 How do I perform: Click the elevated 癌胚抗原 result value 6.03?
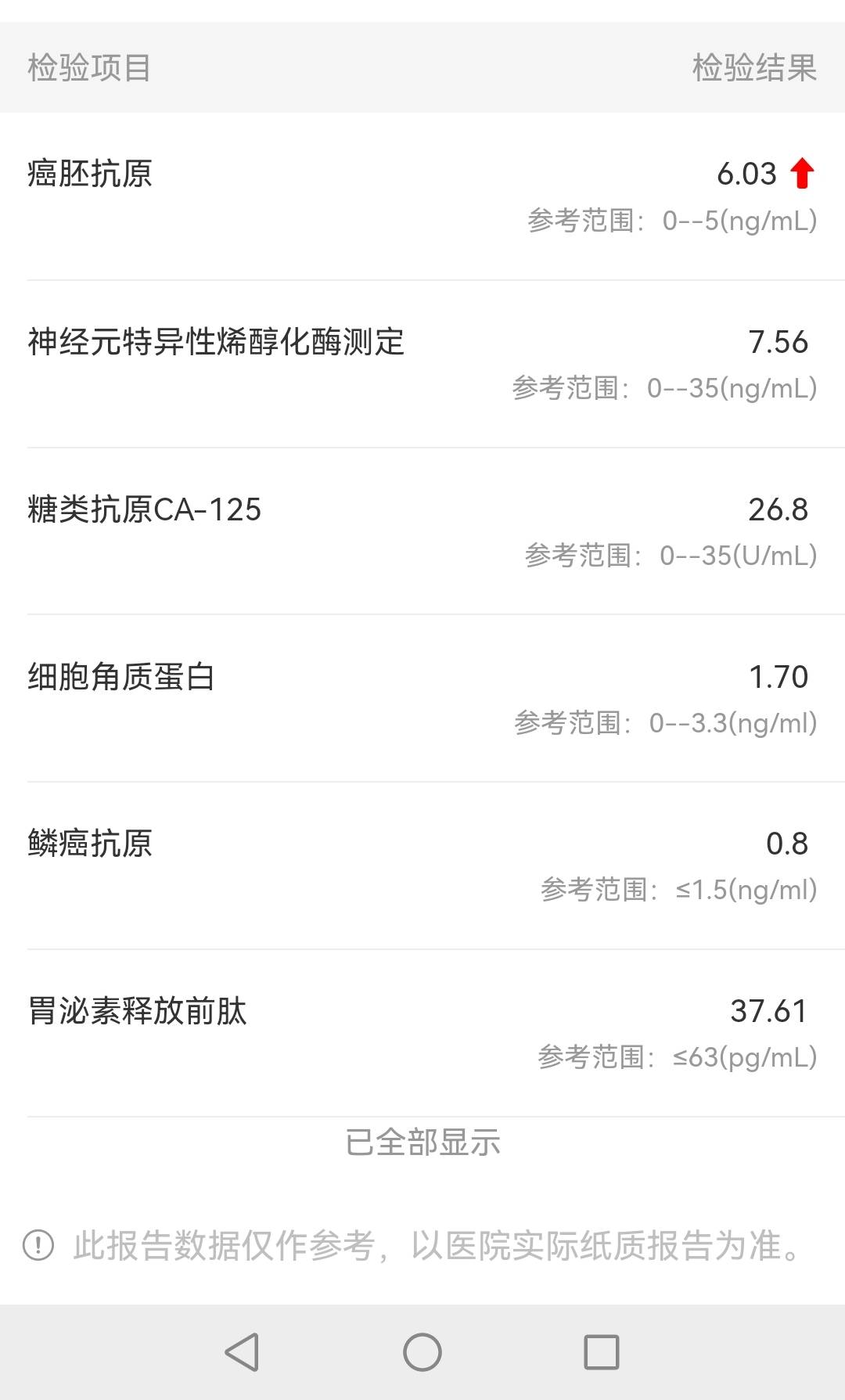tap(746, 174)
